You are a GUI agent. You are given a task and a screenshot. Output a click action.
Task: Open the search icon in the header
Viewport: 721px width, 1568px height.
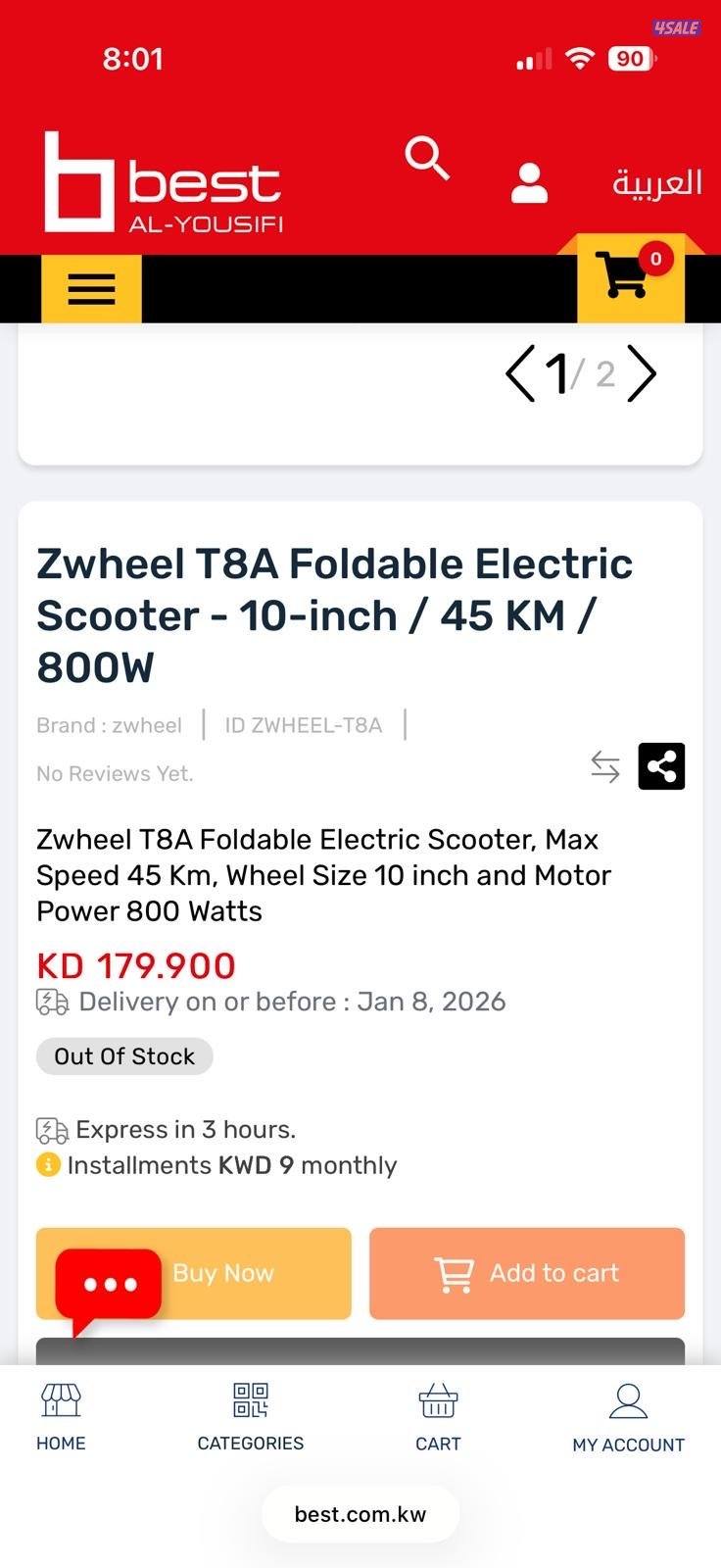427,160
